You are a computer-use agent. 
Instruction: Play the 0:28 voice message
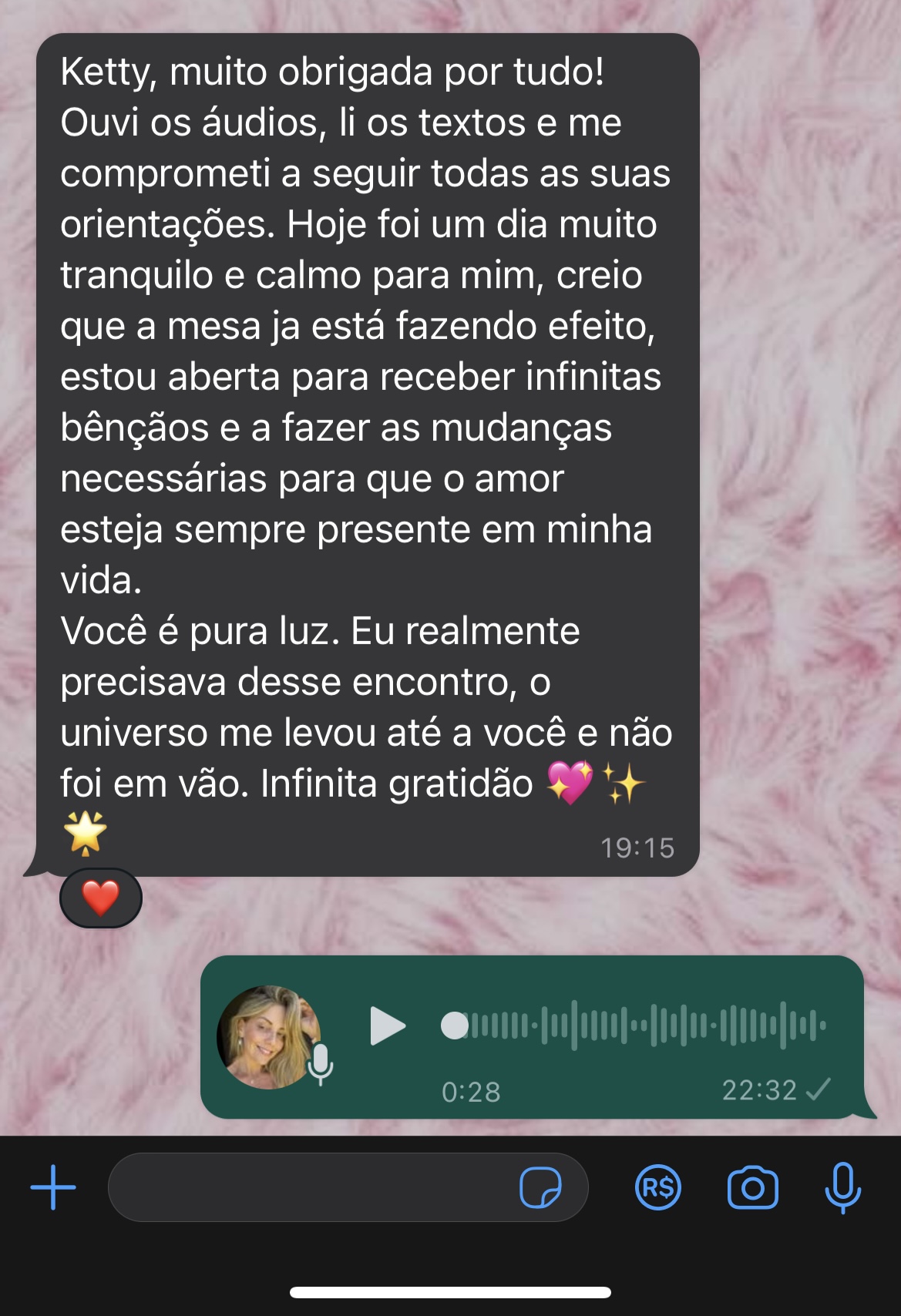point(388,1026)
